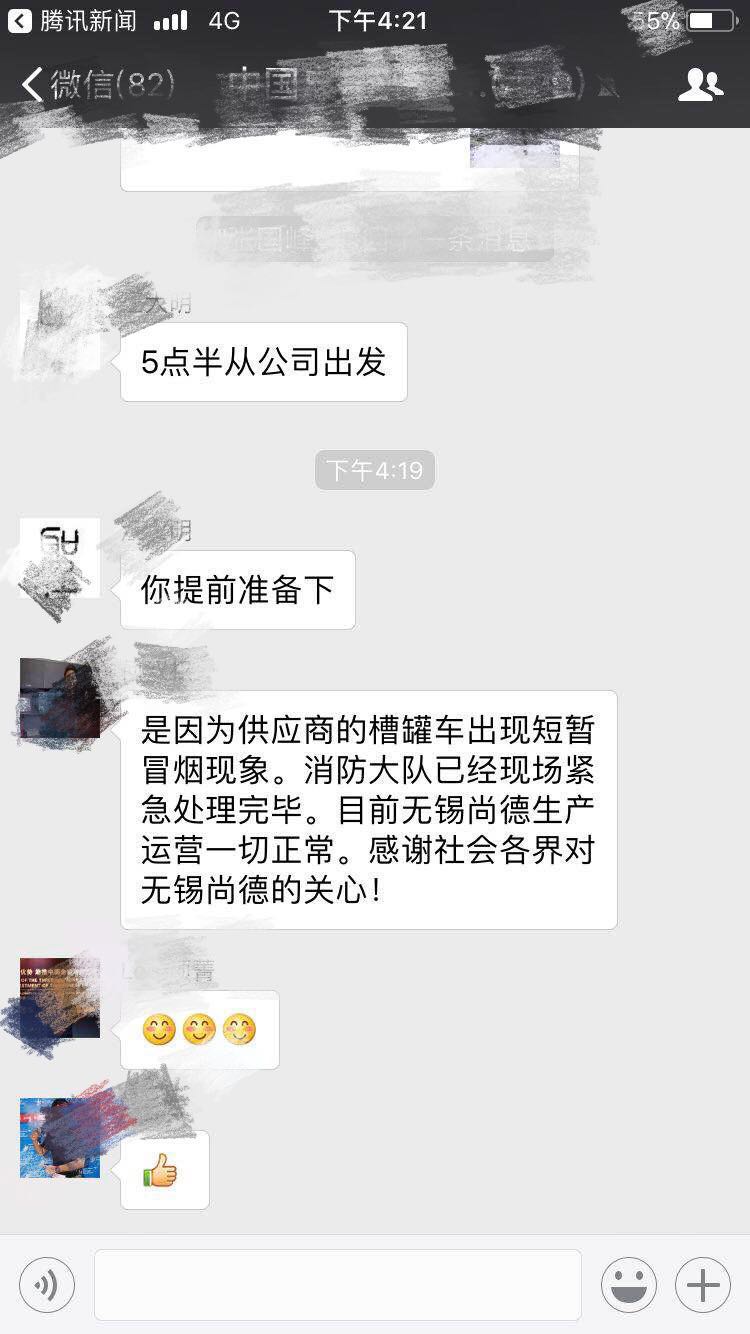Open avatar beside the 无锡尚德 message
Image resolution: width=750 pixels, height=1334 pixels.
click(60, 698)
